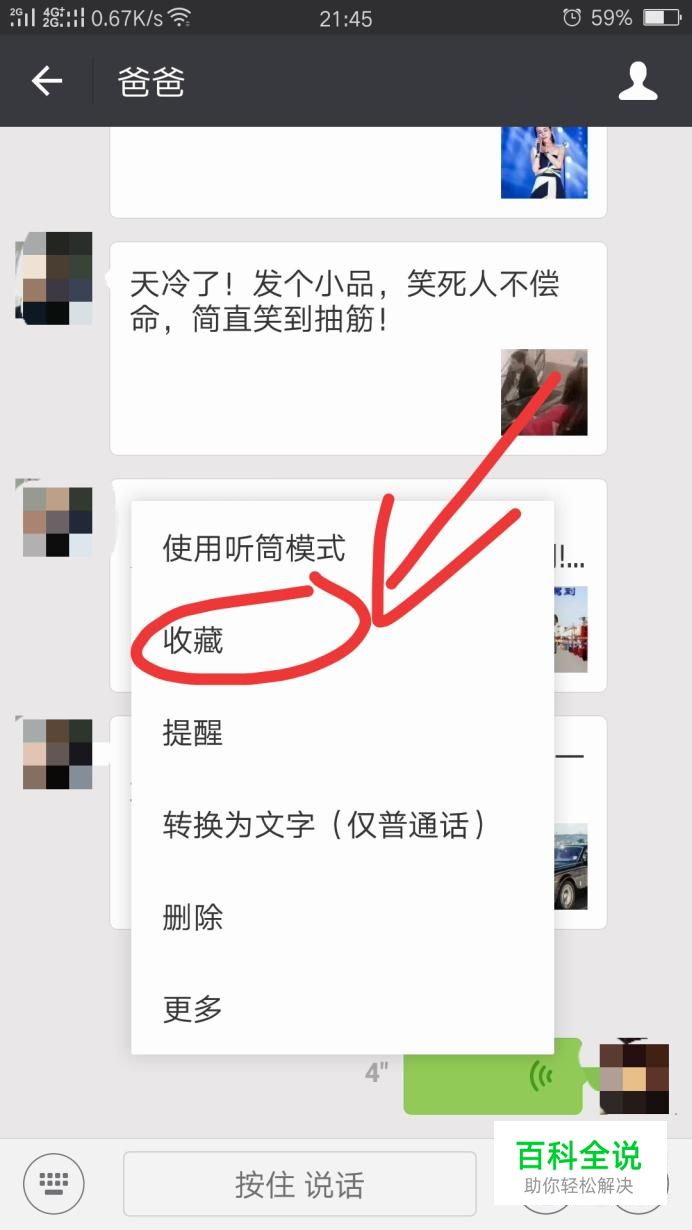Choose 收藏 to favorite the message
Image resolution: width=692 pixels, height=1230 pixels.
[x=342, y=641]
